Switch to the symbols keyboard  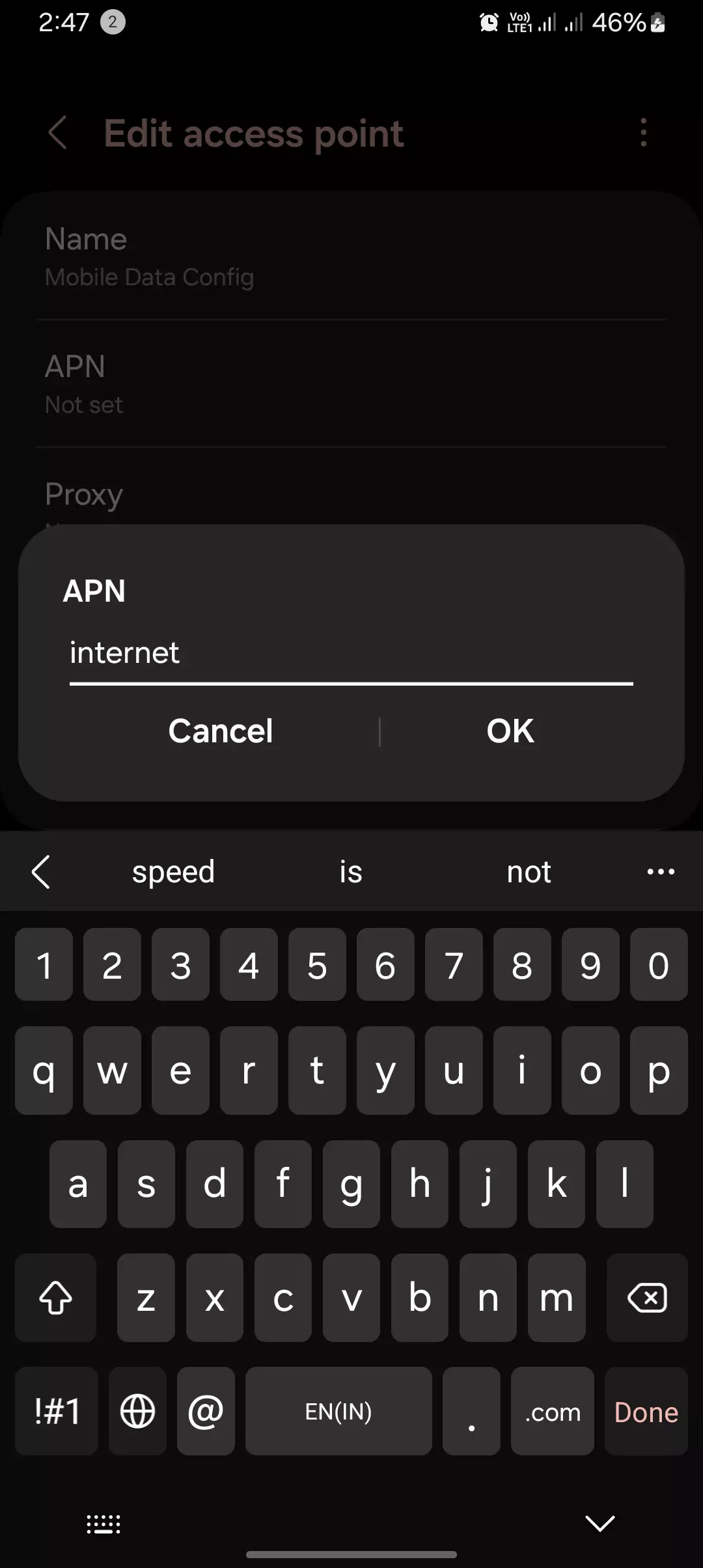click(x=57, y=1412)
